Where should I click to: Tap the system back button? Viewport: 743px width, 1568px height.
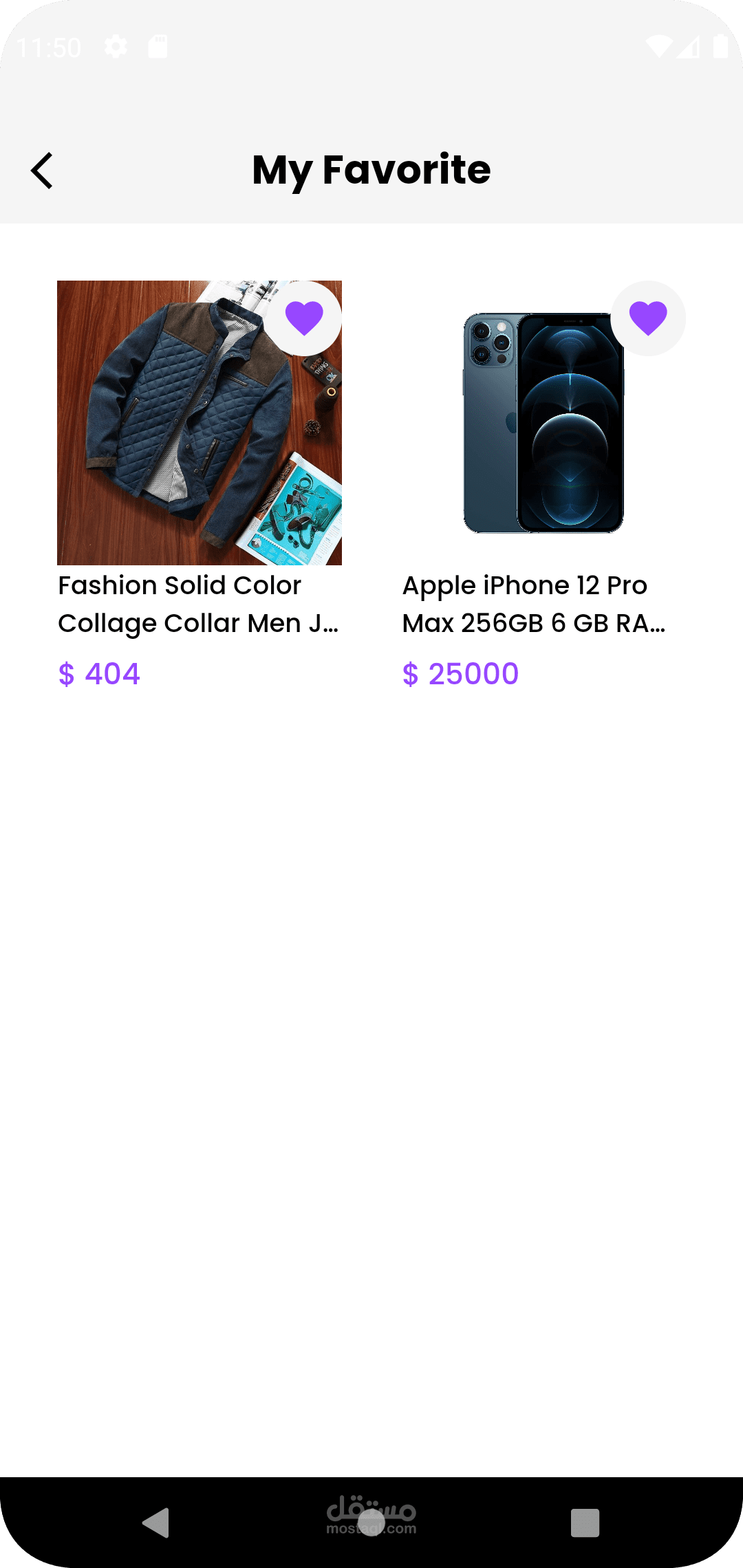157,1523
